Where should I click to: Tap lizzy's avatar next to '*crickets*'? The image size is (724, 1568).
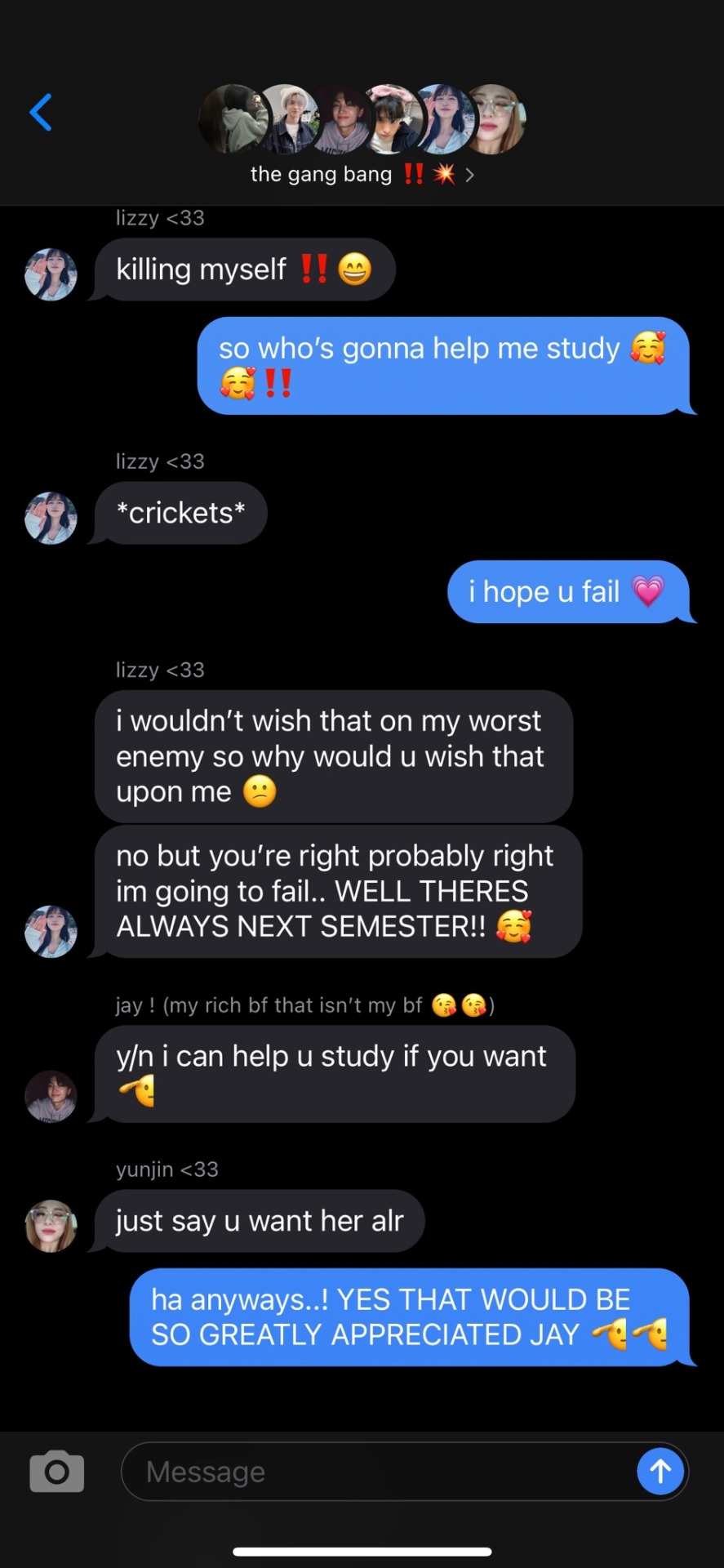point(51,518)
